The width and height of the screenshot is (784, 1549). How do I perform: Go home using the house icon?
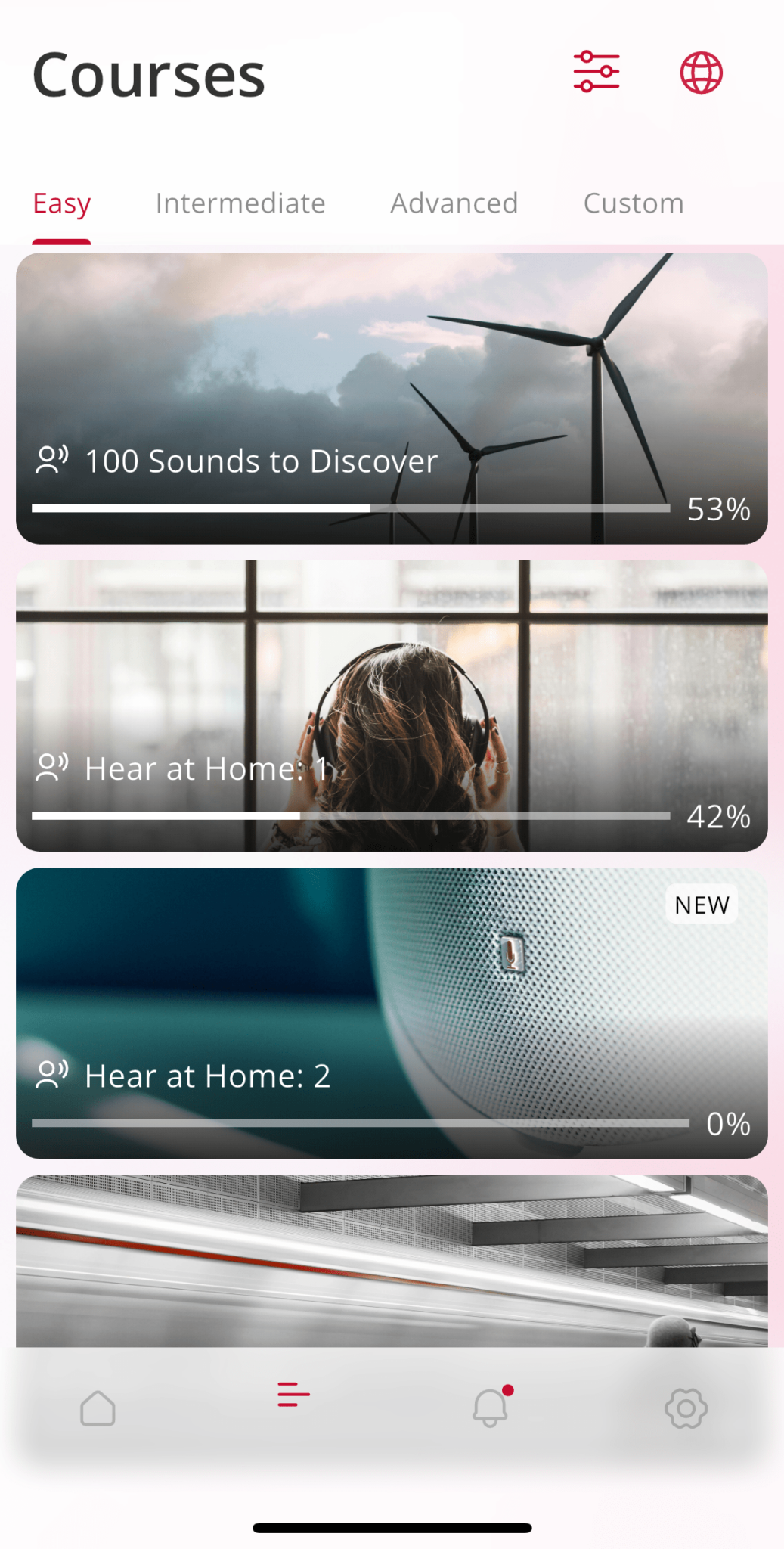98,1408
